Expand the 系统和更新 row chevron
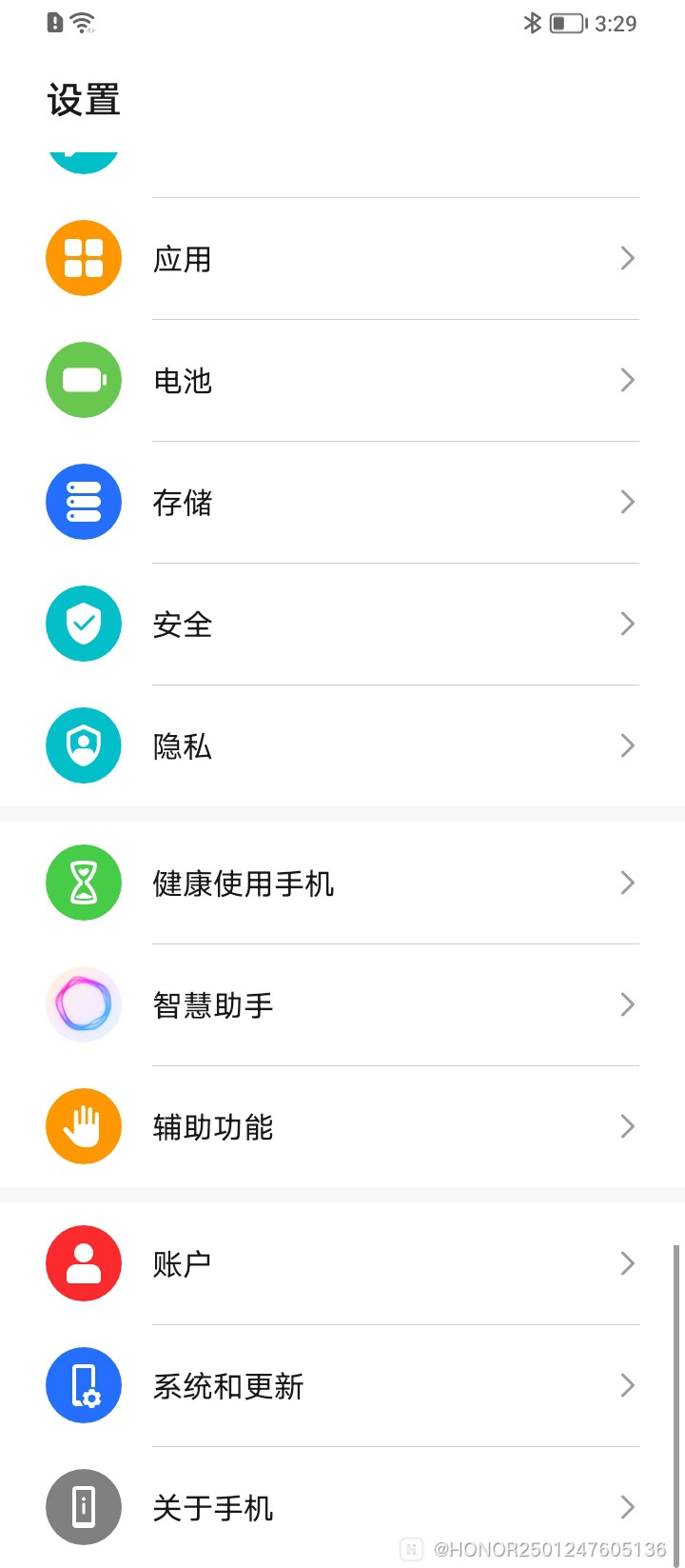The image size is (685, 1568). (627, 1385)
